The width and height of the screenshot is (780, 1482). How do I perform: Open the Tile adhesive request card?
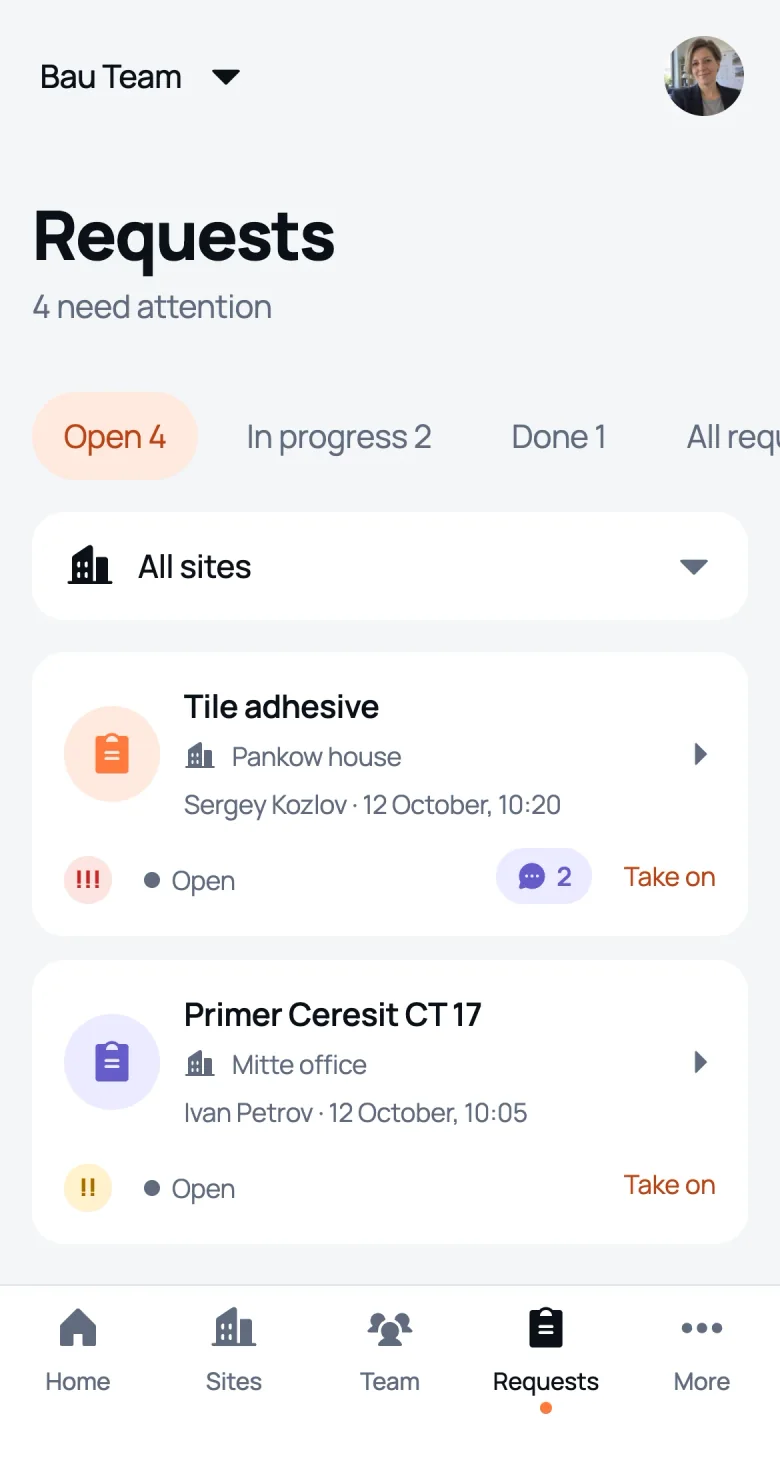(390, 794)
